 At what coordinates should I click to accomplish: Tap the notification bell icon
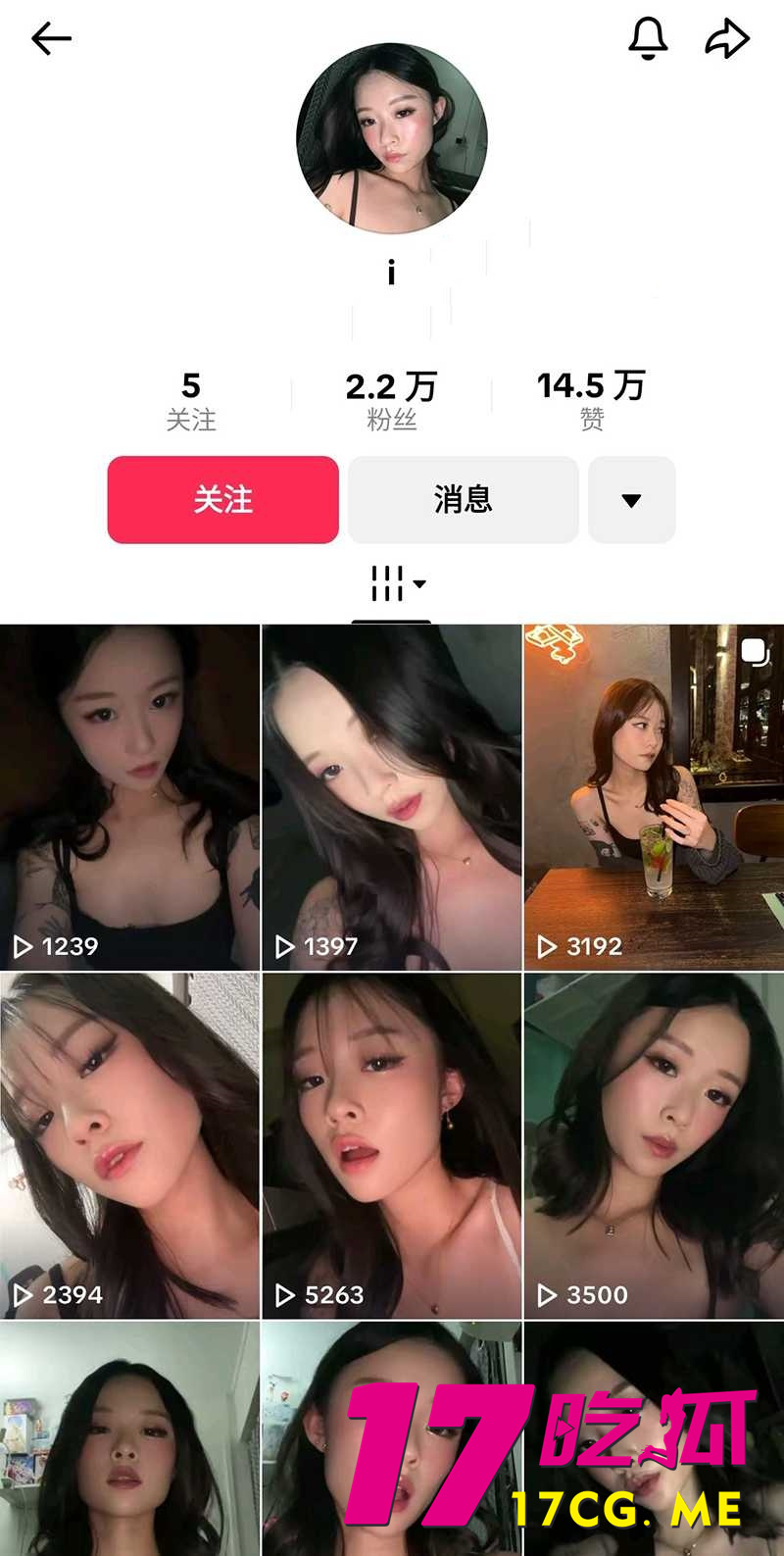(650, 37)
